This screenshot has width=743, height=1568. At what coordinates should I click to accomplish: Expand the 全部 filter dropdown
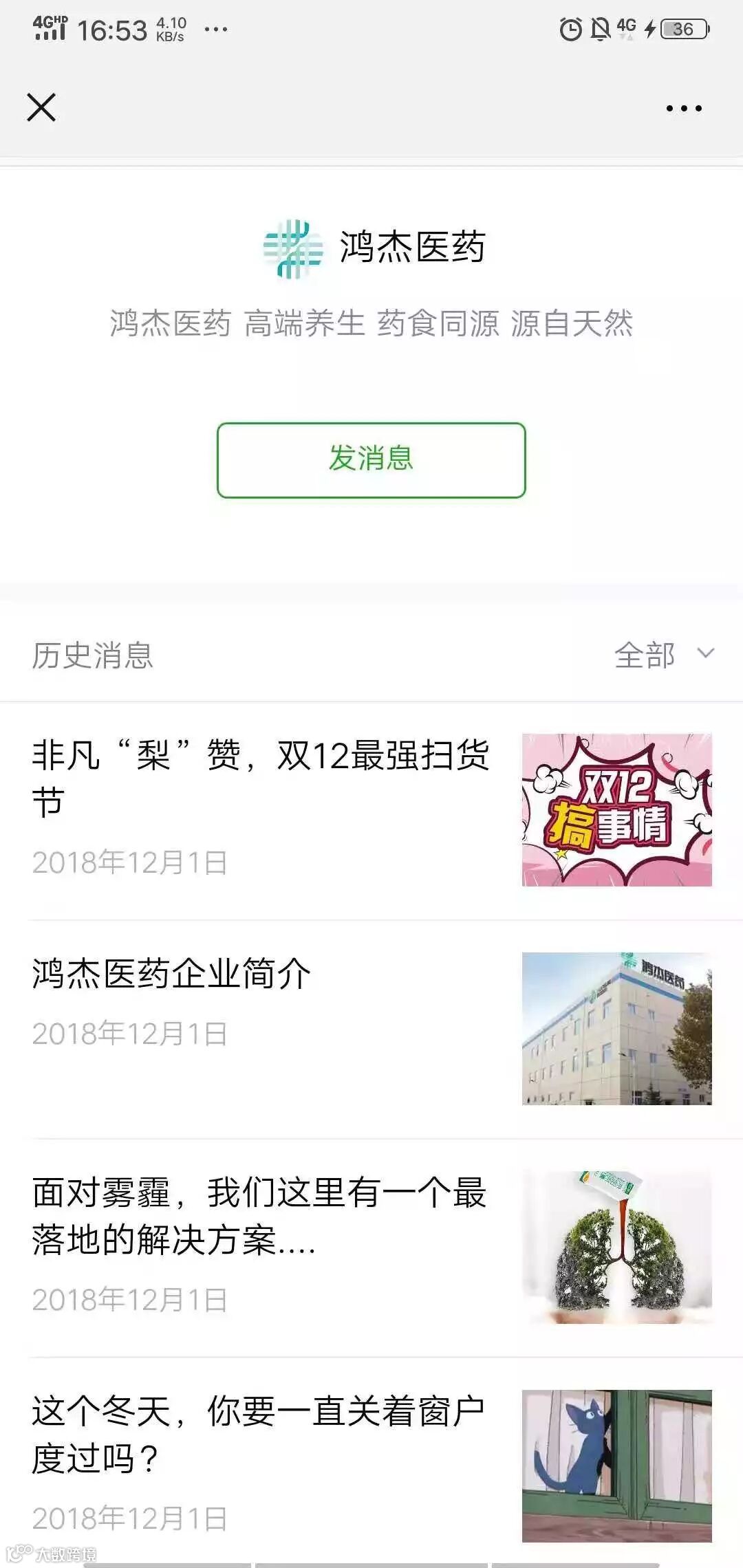664,654
